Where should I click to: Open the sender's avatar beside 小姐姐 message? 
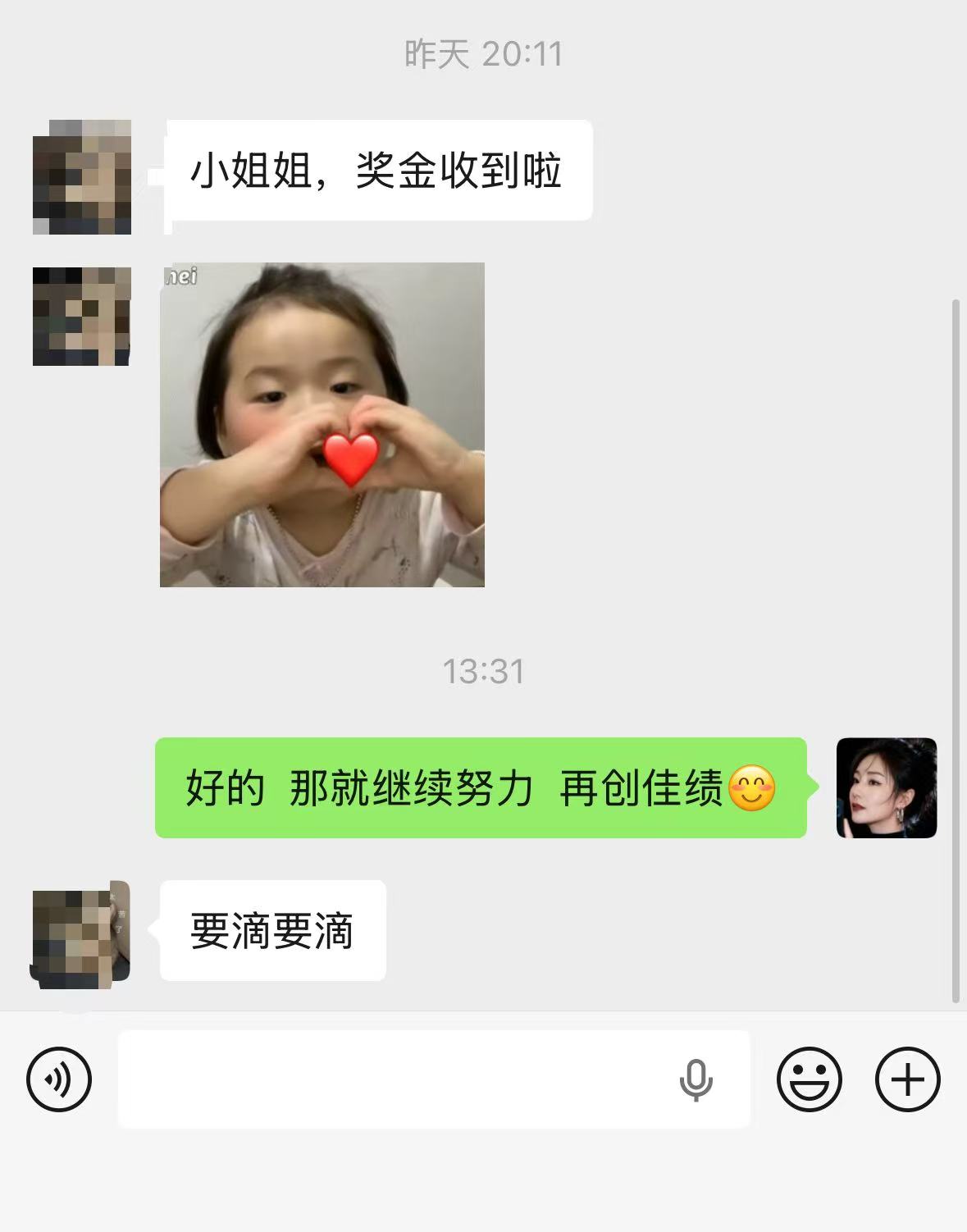coord(82,177)
